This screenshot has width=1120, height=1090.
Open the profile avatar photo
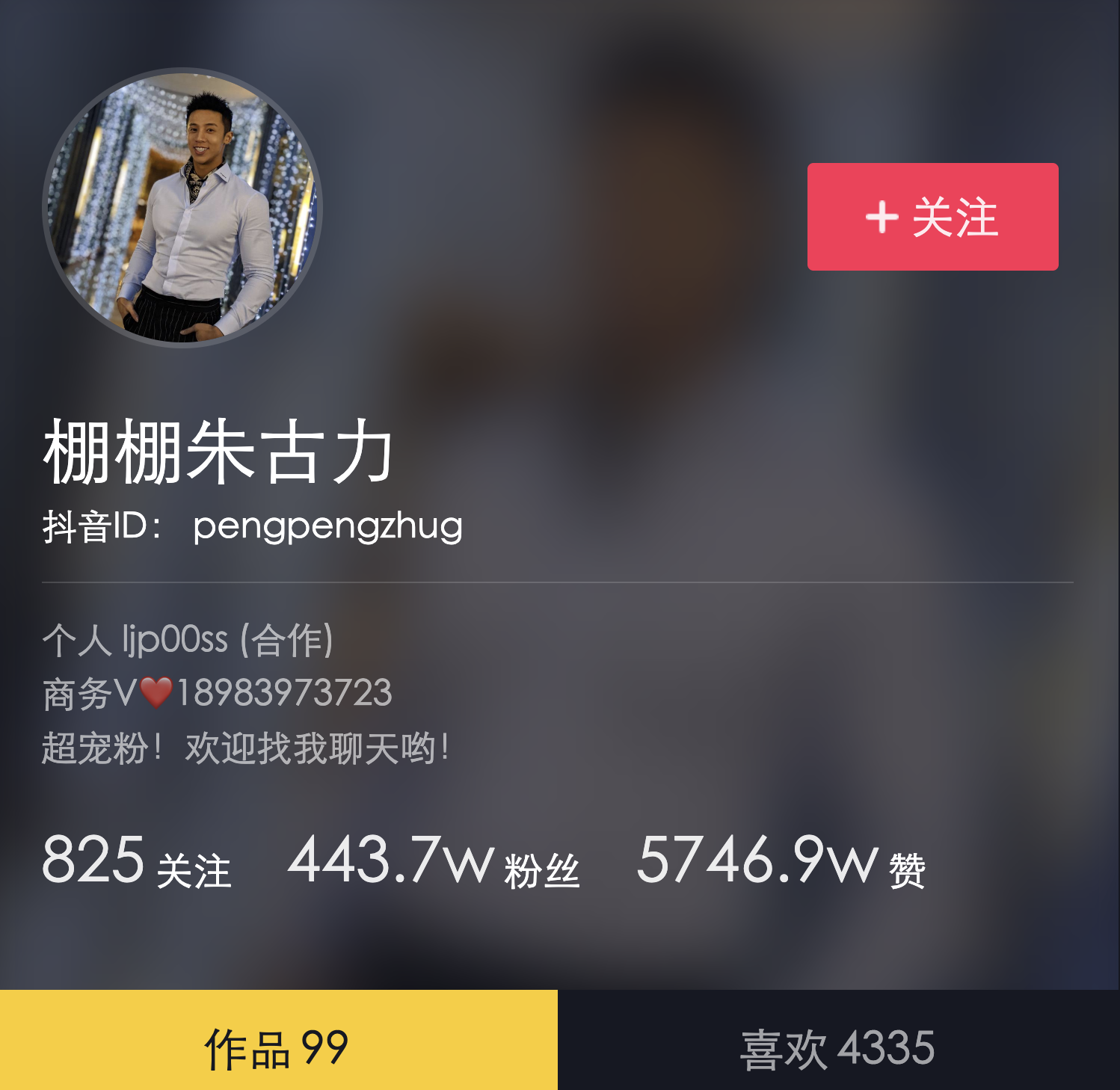pyautogui.click(x=182, y=208)
